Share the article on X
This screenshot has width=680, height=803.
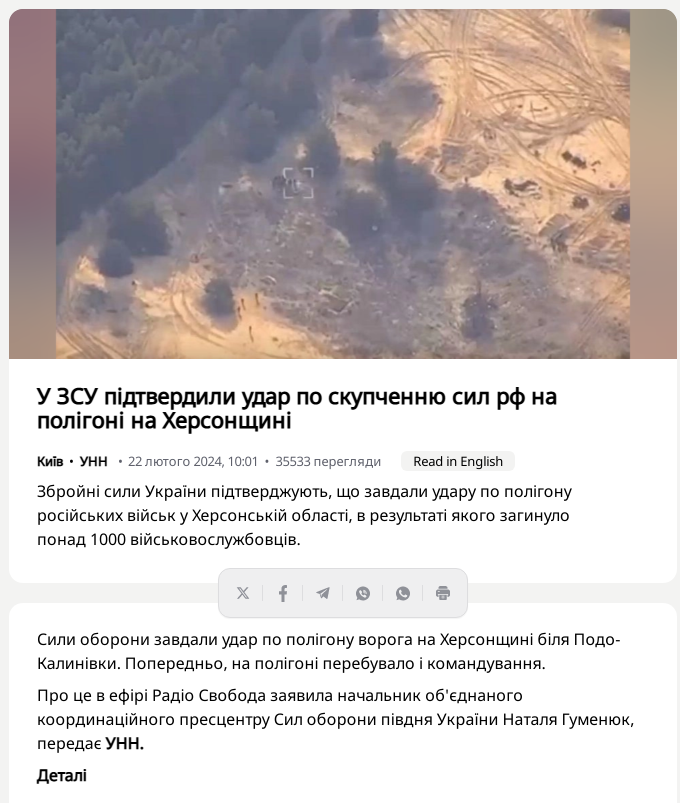tap(243, 593)
